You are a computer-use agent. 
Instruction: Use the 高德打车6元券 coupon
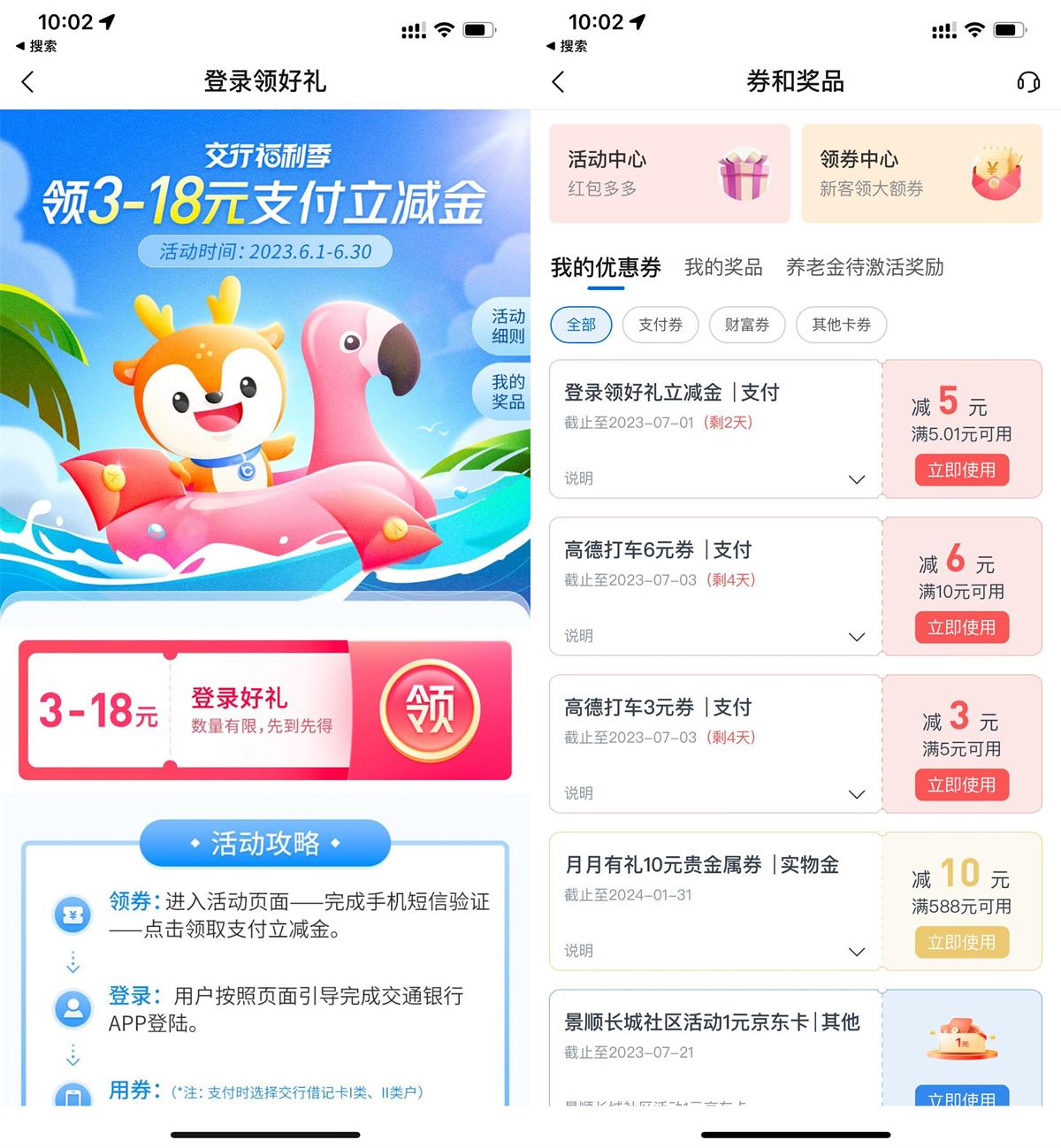pyautogui.click(x=961, y=628)
